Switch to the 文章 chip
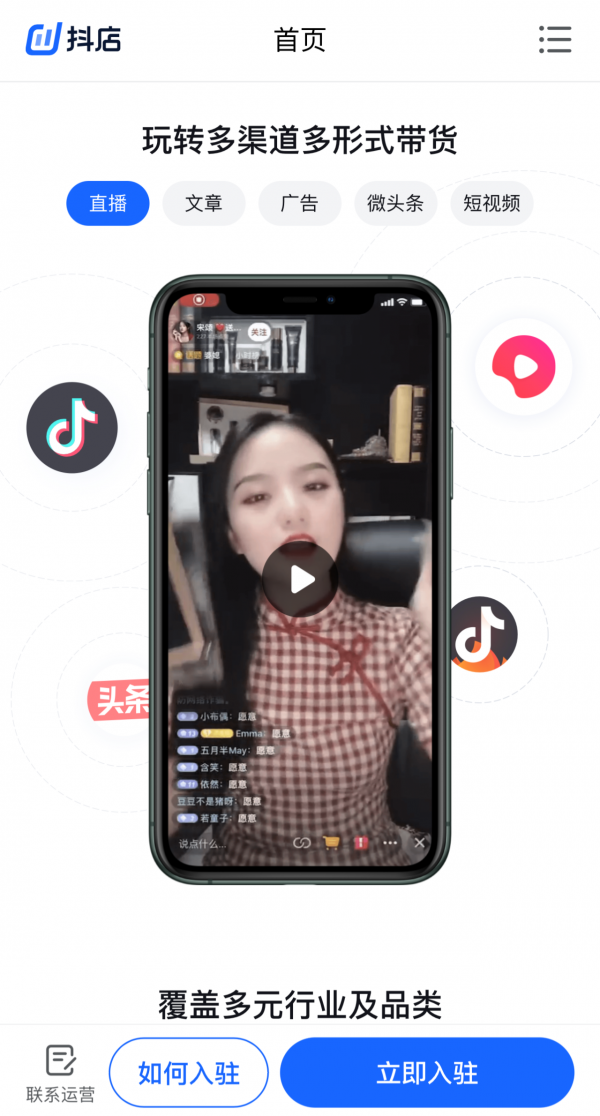This screenshot has width=600, height=1116. click(x=204, y=203)
